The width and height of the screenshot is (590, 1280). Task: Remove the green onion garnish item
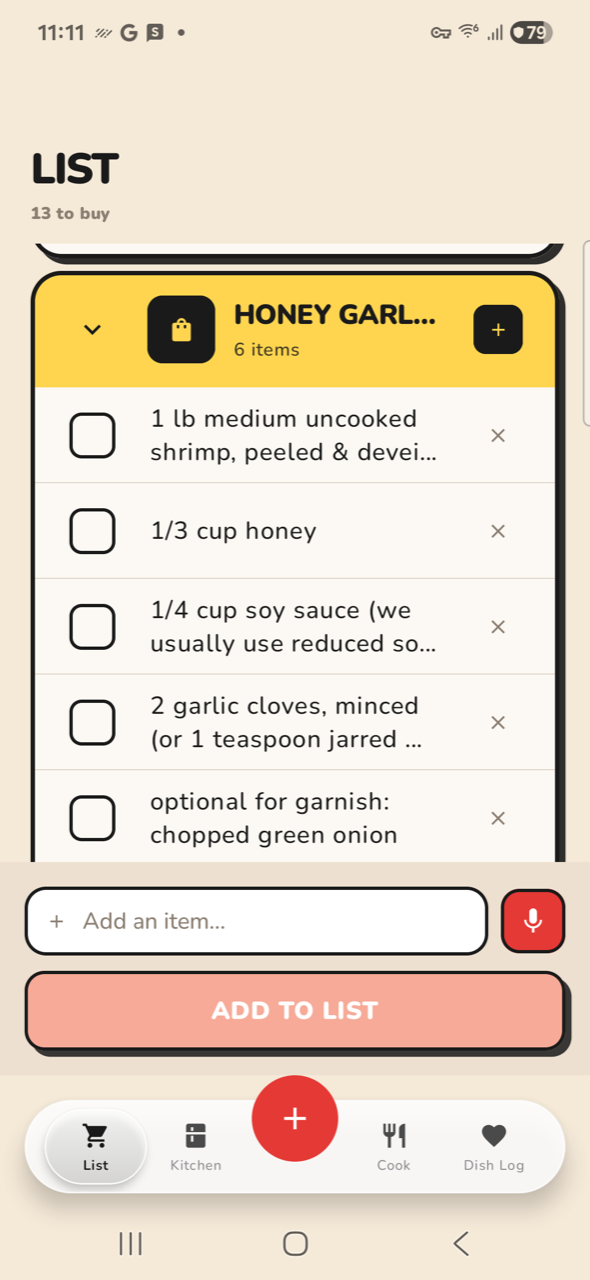(x=498, y=818)
